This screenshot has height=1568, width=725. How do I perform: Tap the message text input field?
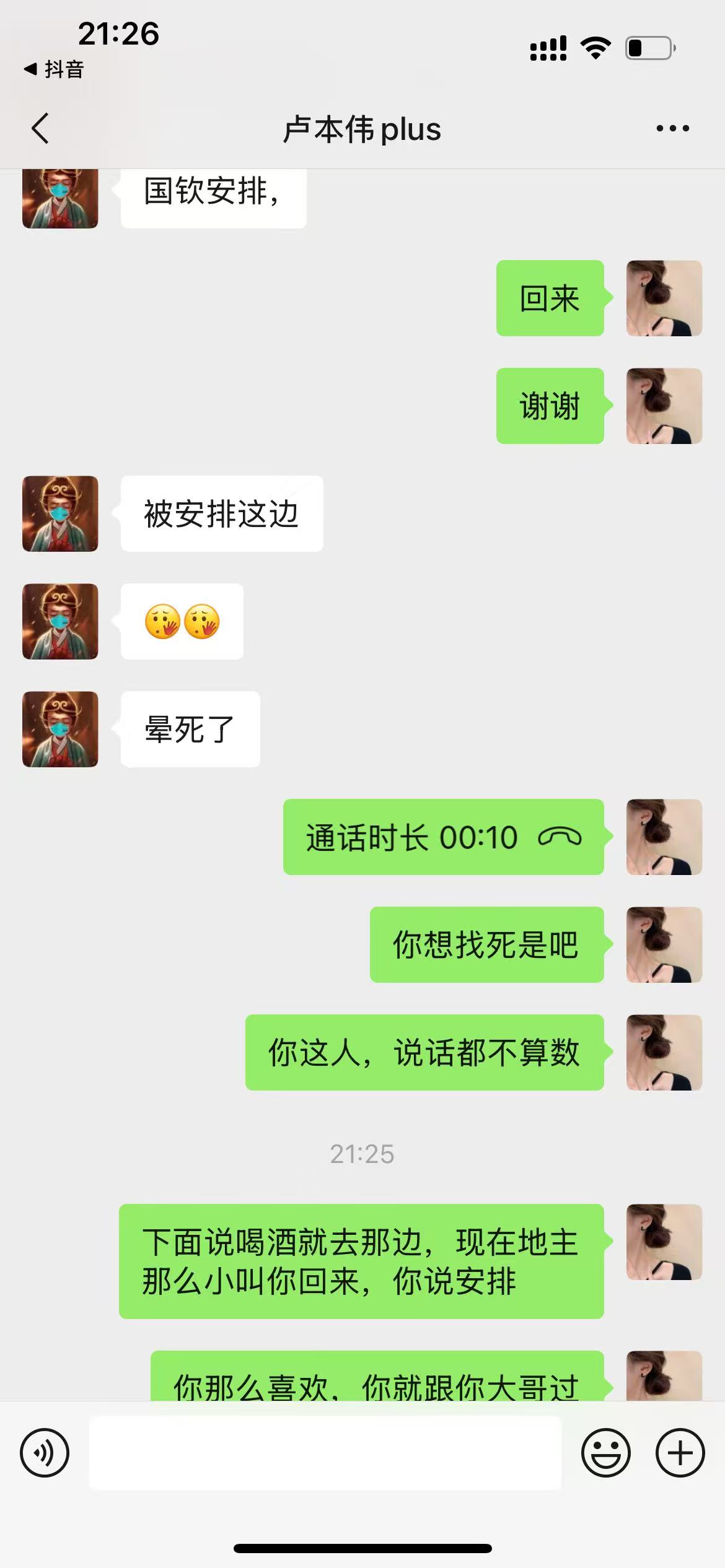click(x=325, y=1453)
